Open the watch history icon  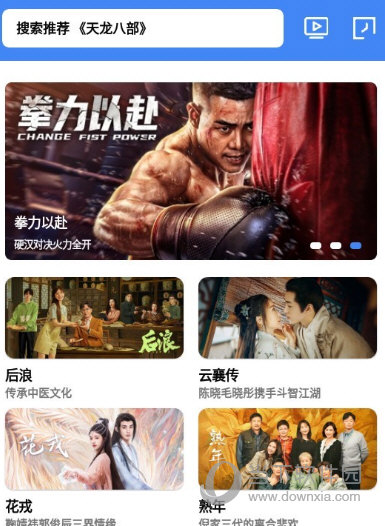click(x=364, y=28)
